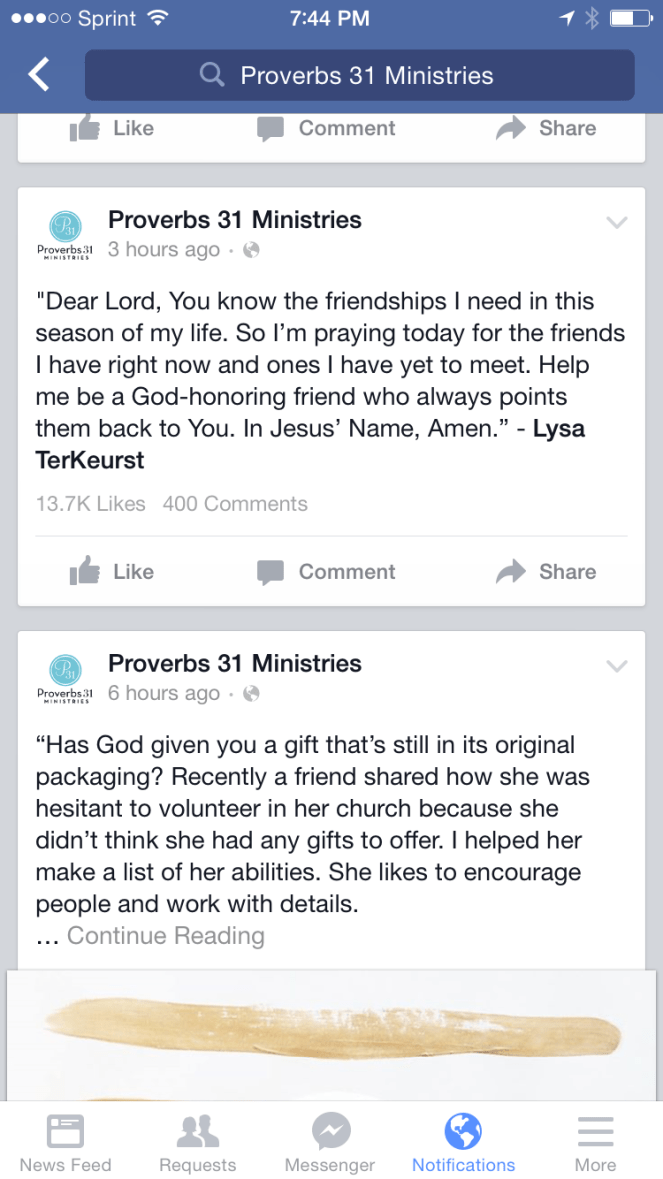Share the Lysa TerKeurst prayer post

pyautogui.click(x=546, y=572)
